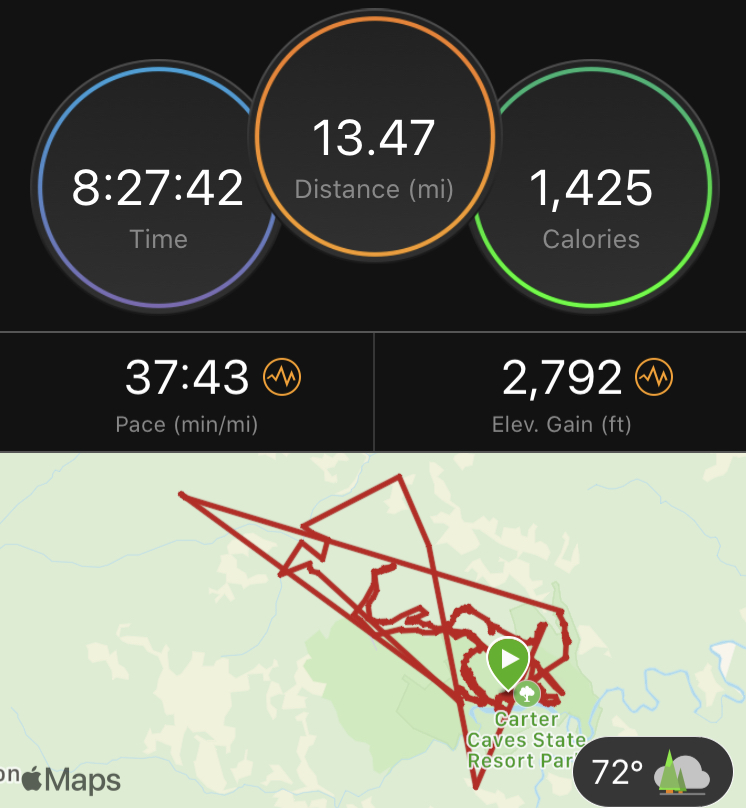Tap the orange icon beside Elev. Gain

tap(654, 377)
